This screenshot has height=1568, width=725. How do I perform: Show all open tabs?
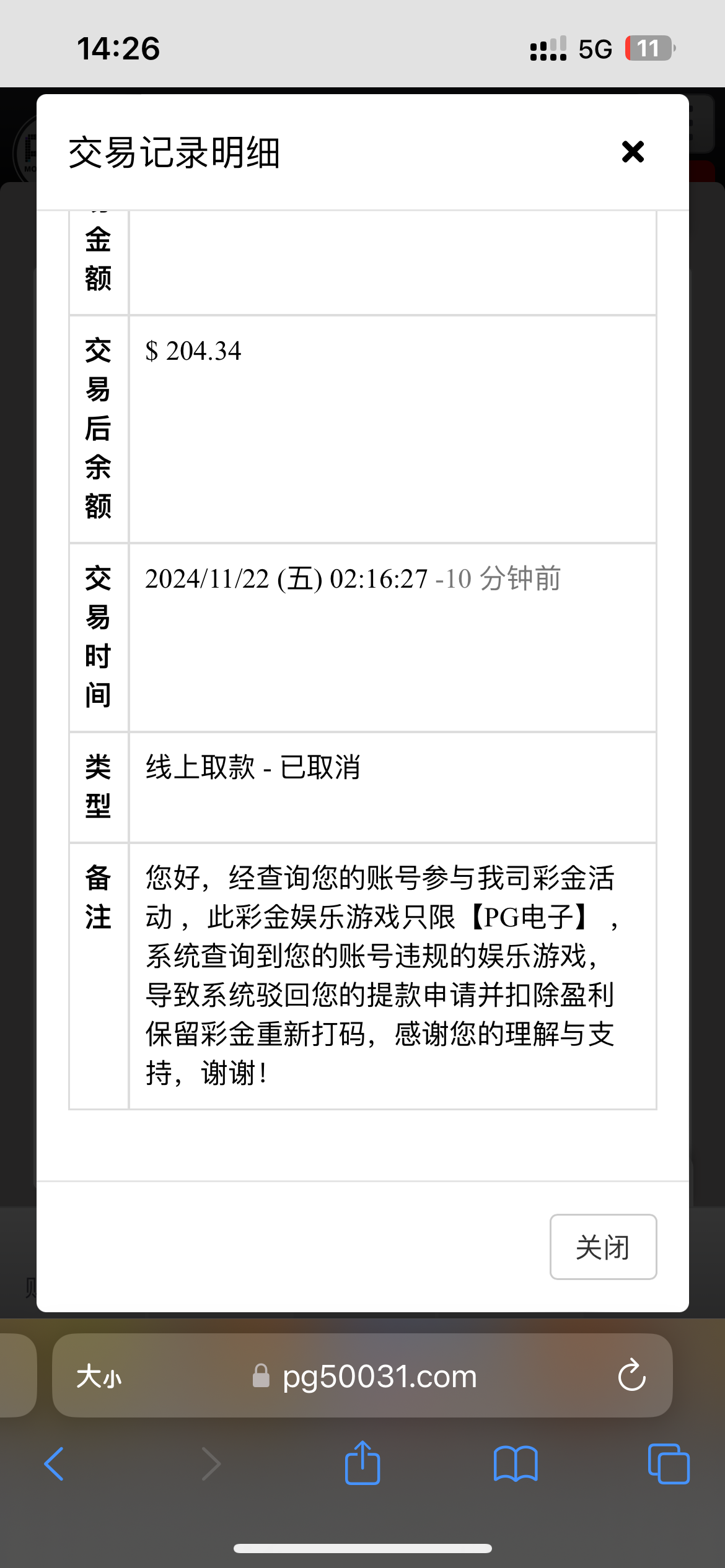point(669,1464)
